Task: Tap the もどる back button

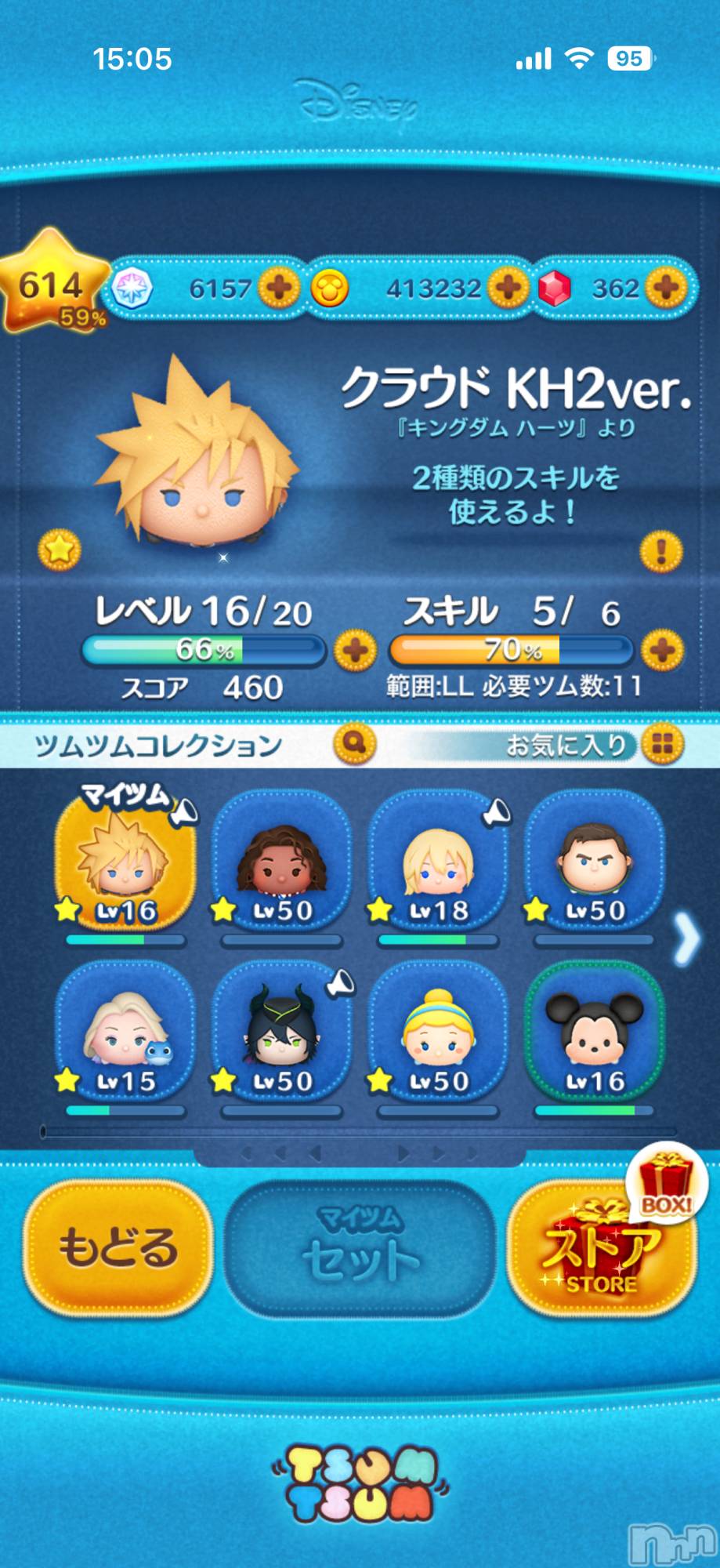Action: 118,1247
